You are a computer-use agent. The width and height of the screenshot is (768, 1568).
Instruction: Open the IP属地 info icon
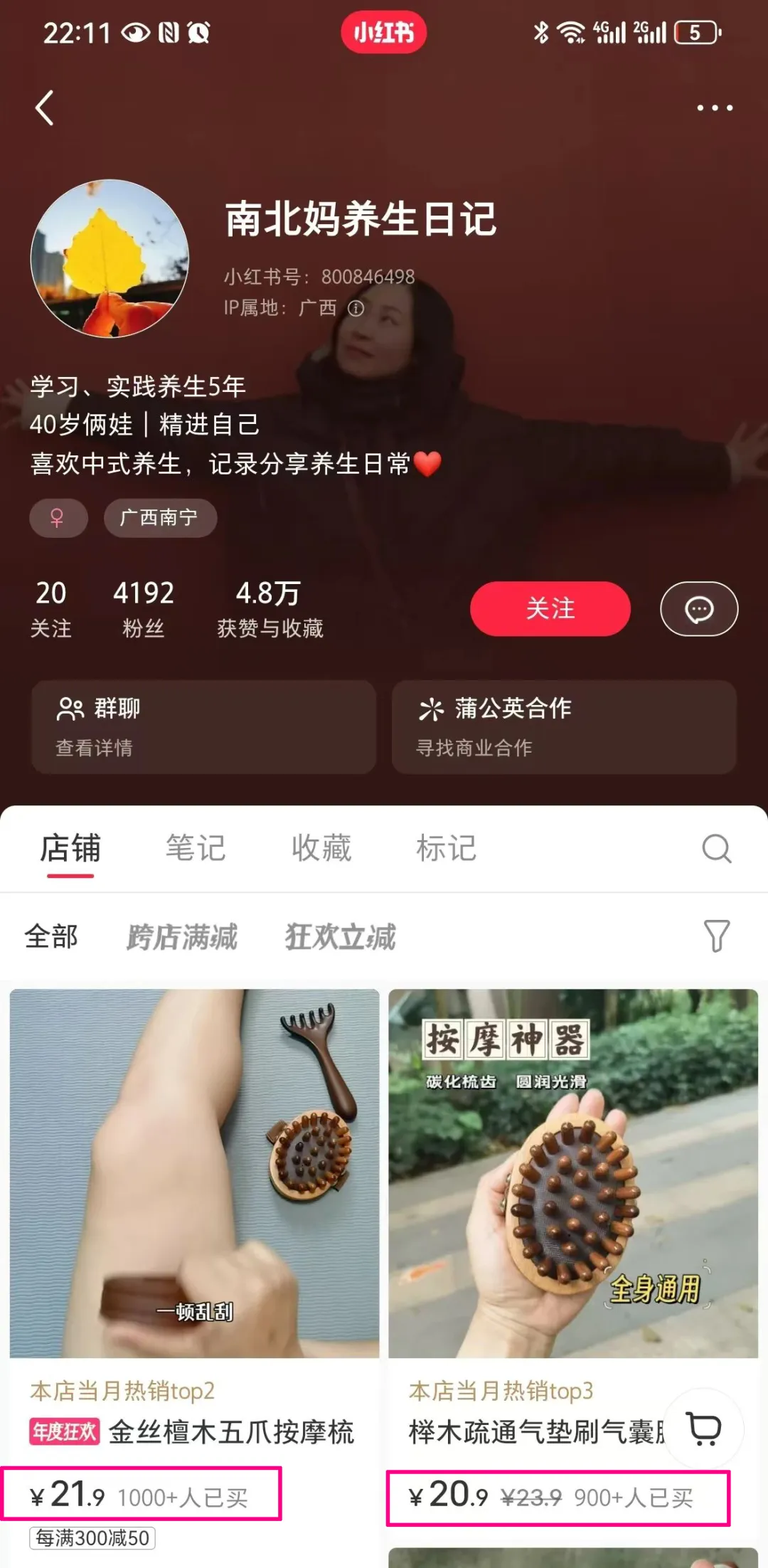(x=356, y=308)
